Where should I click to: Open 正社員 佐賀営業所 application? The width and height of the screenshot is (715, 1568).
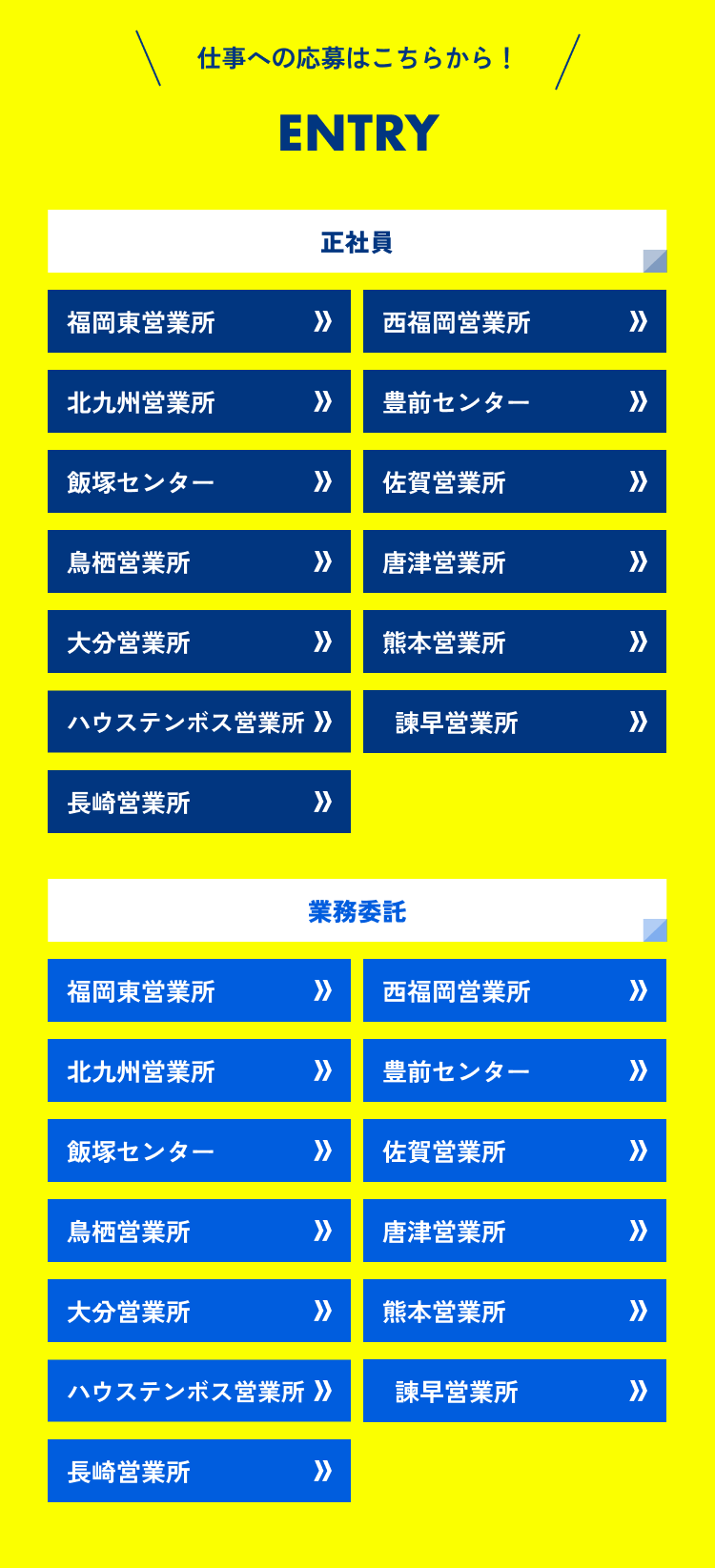tap(515, 482)
